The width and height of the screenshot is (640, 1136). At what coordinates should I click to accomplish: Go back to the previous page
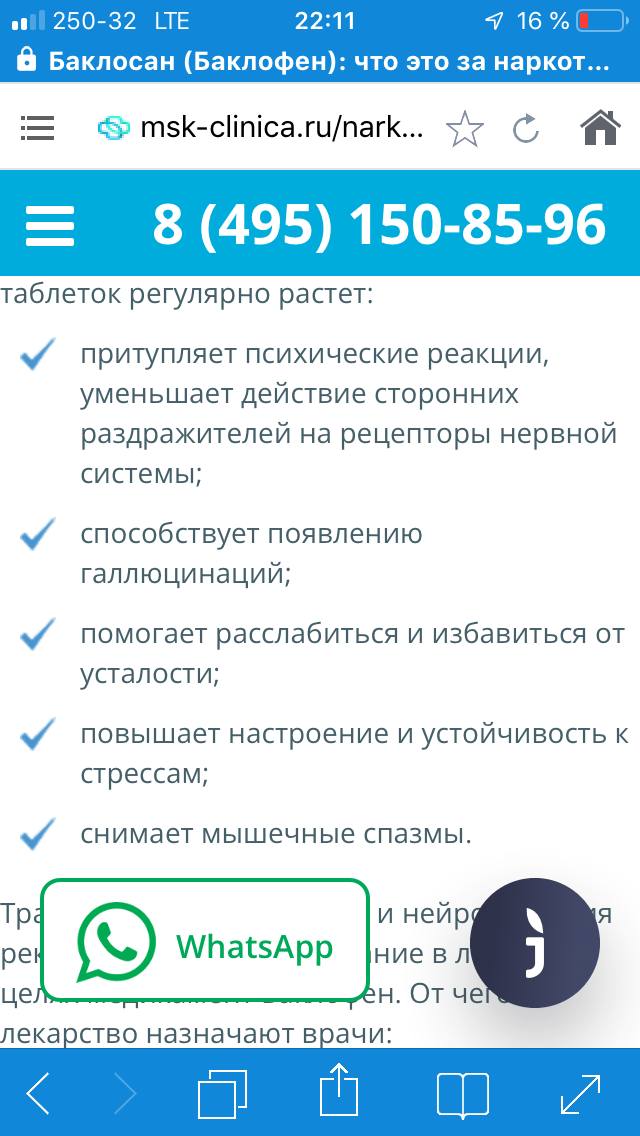[38, 1094]
